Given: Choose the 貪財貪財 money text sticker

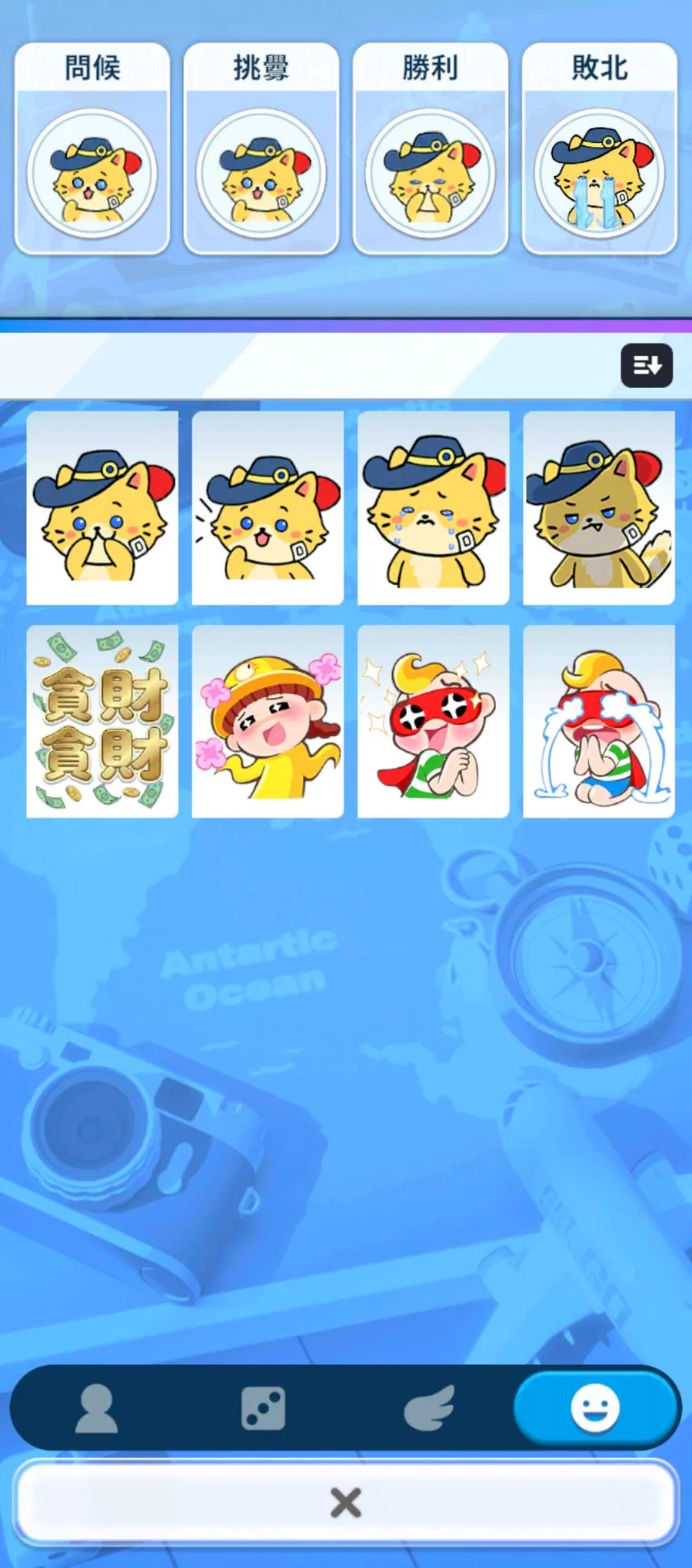Looking at the screenshot, I should [x=102, y=721].
